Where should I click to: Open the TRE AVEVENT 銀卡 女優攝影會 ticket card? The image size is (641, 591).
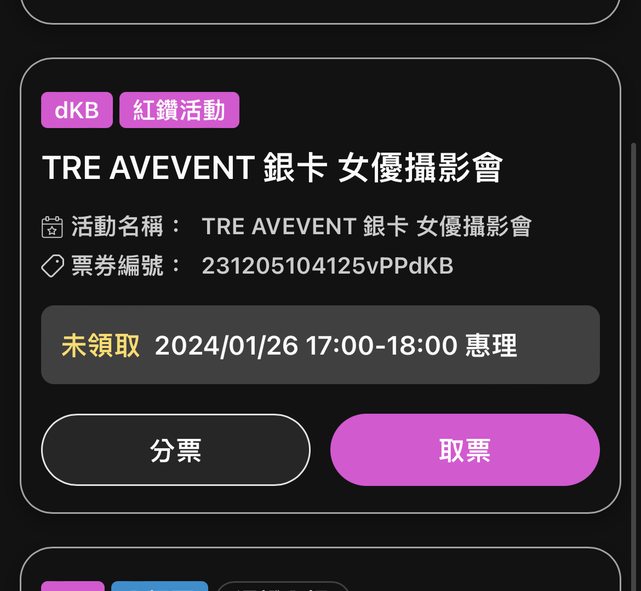(272, 168)
